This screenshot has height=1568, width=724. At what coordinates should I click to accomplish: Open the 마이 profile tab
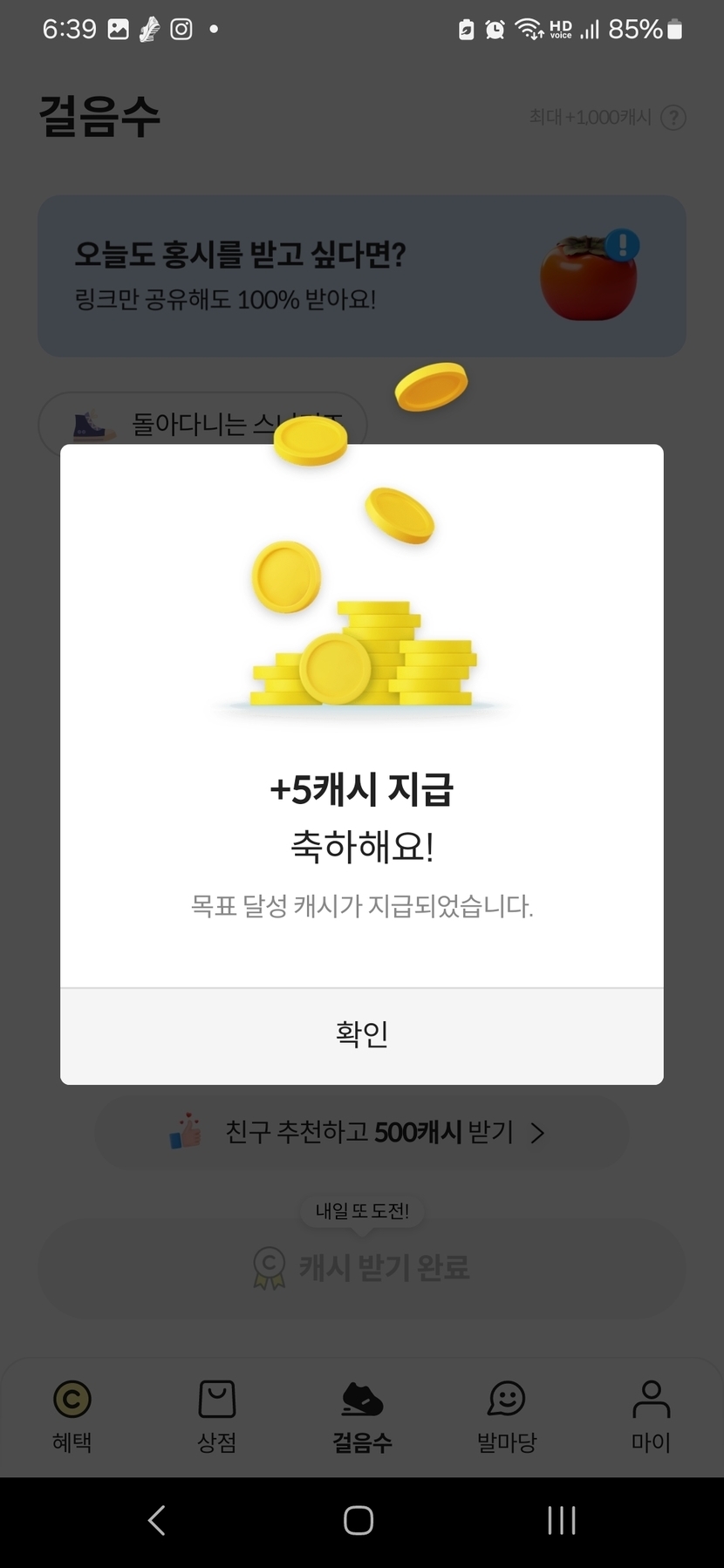click(x=651, y=1413)
